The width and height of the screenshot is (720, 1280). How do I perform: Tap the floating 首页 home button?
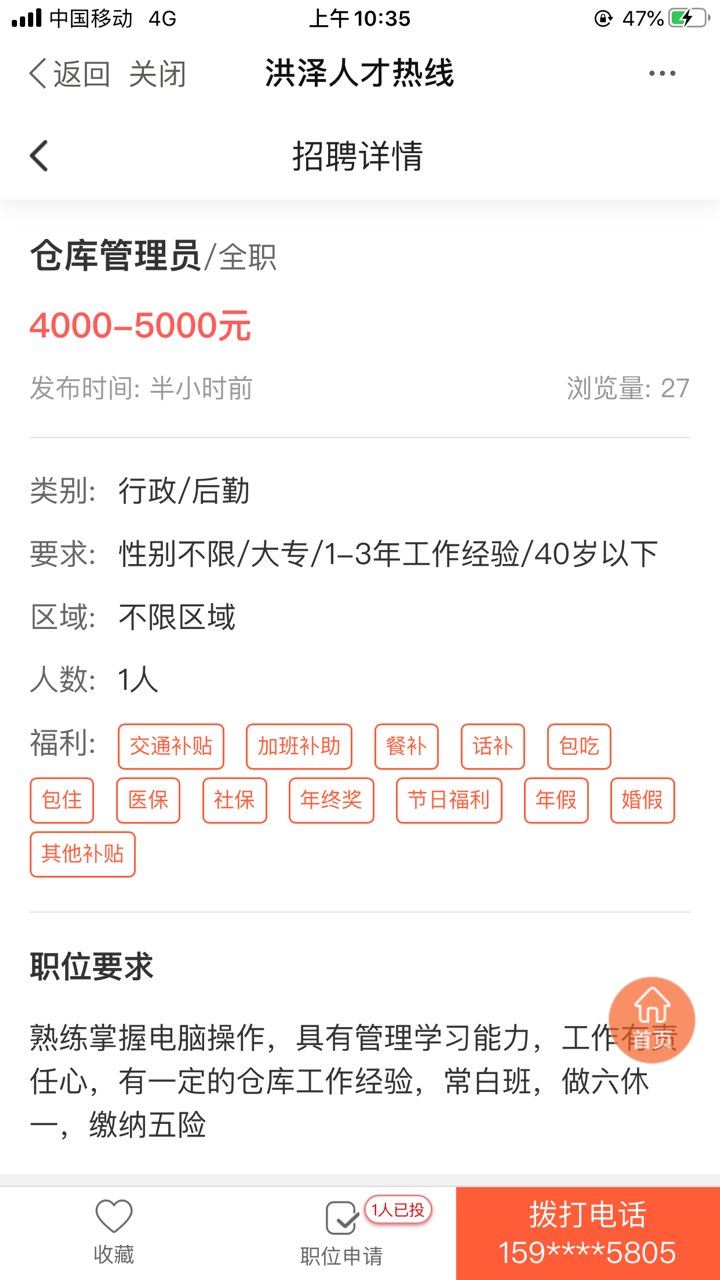click(x=652, y=1019)
